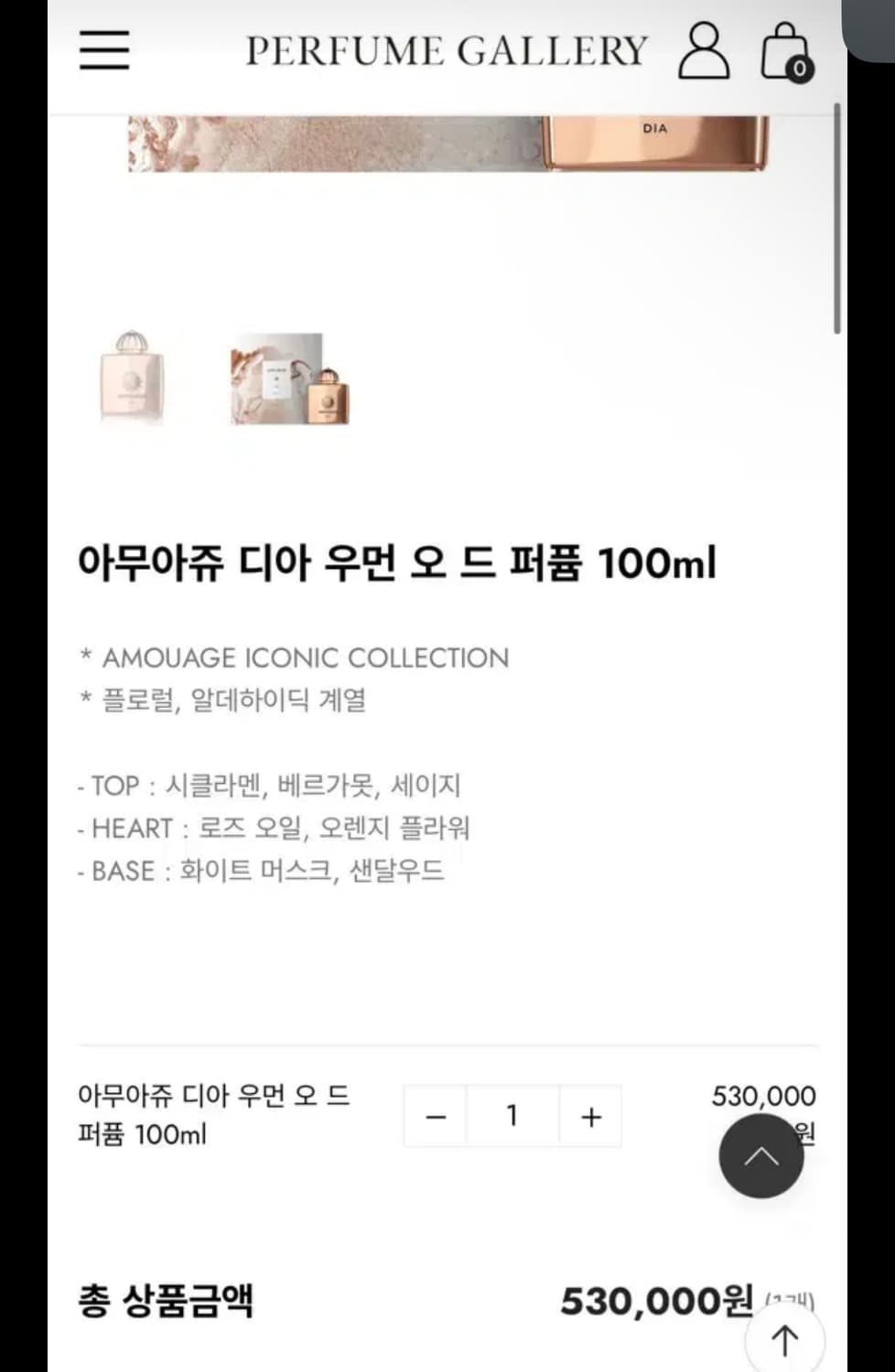The height and width of the screenshot is (1372, 895).
Task: Select the perfume box packaging thumbnail
Action: click(288, 380)
